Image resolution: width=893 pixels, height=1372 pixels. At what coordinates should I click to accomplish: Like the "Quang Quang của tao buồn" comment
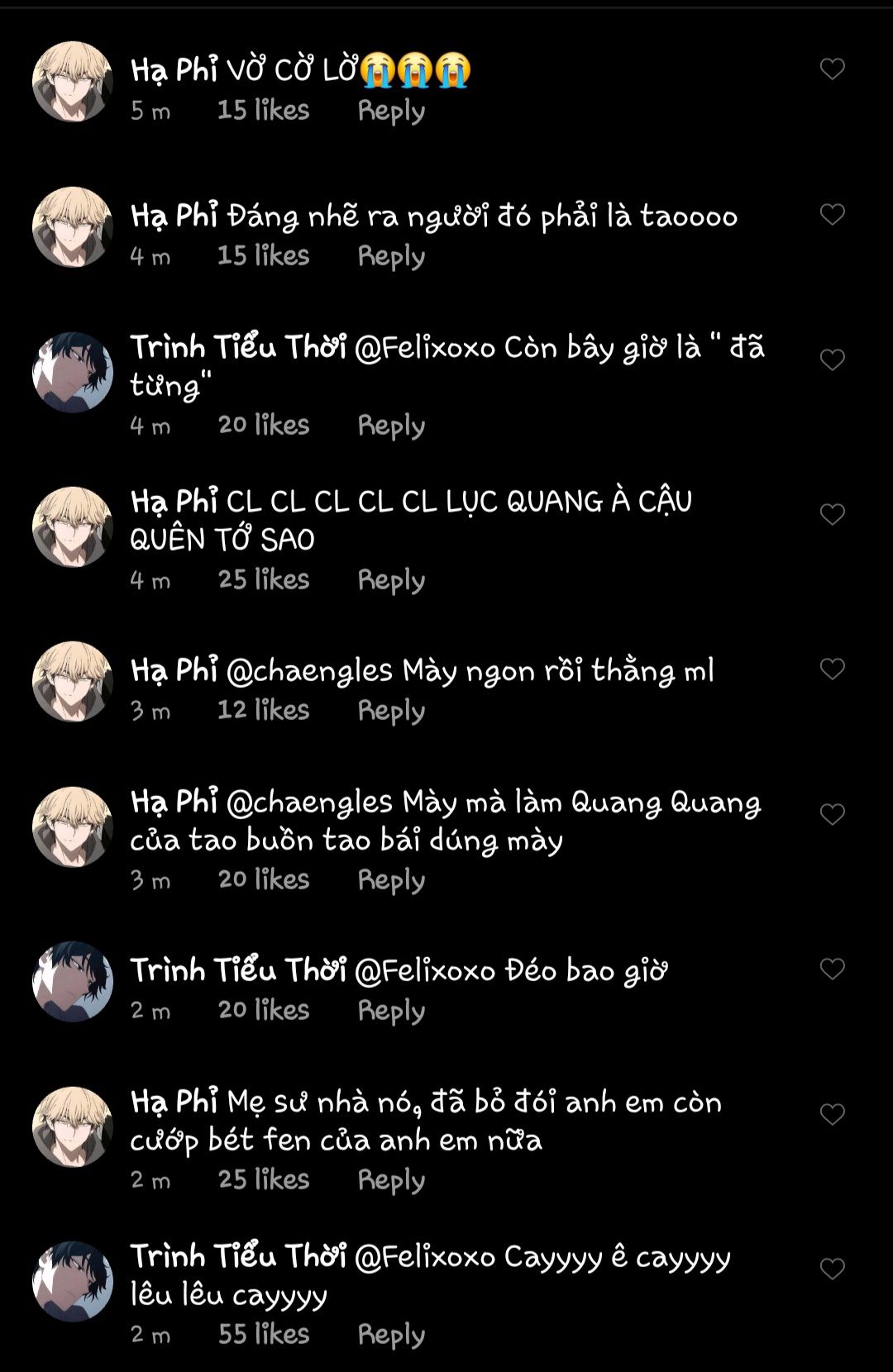tap(832, 814)
